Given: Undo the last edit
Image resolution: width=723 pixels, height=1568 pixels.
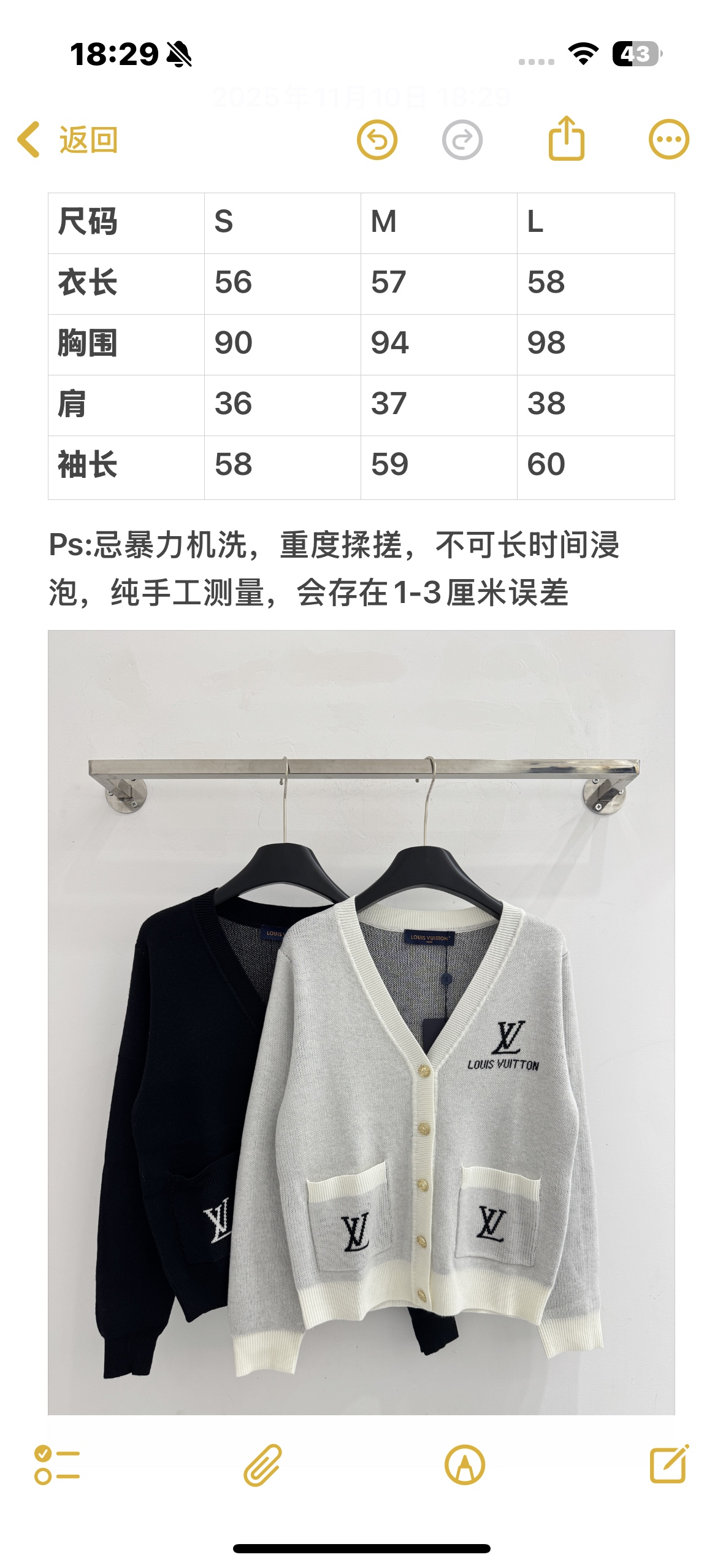Looking at the screenshot, I should [377, 140].
